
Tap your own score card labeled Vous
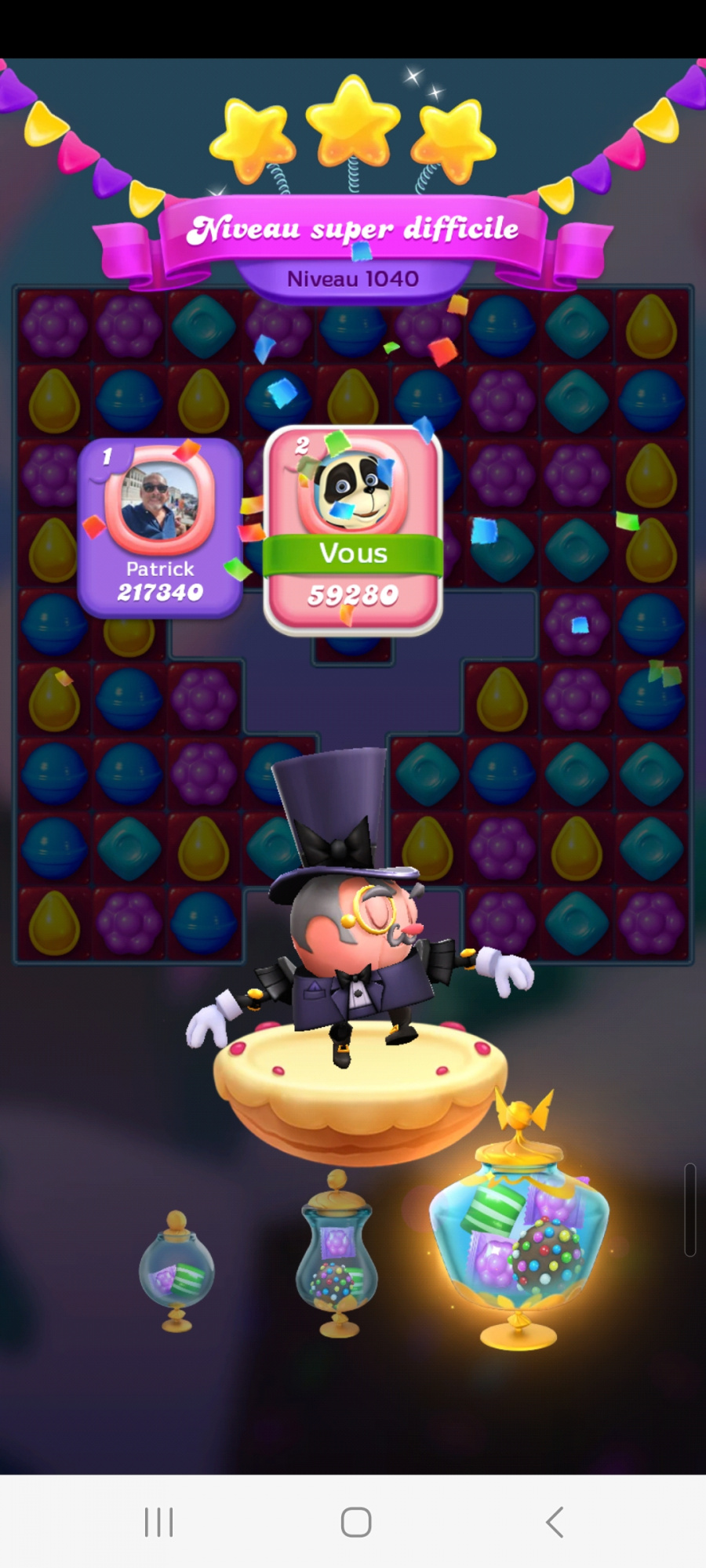click(x=353, y=530)
